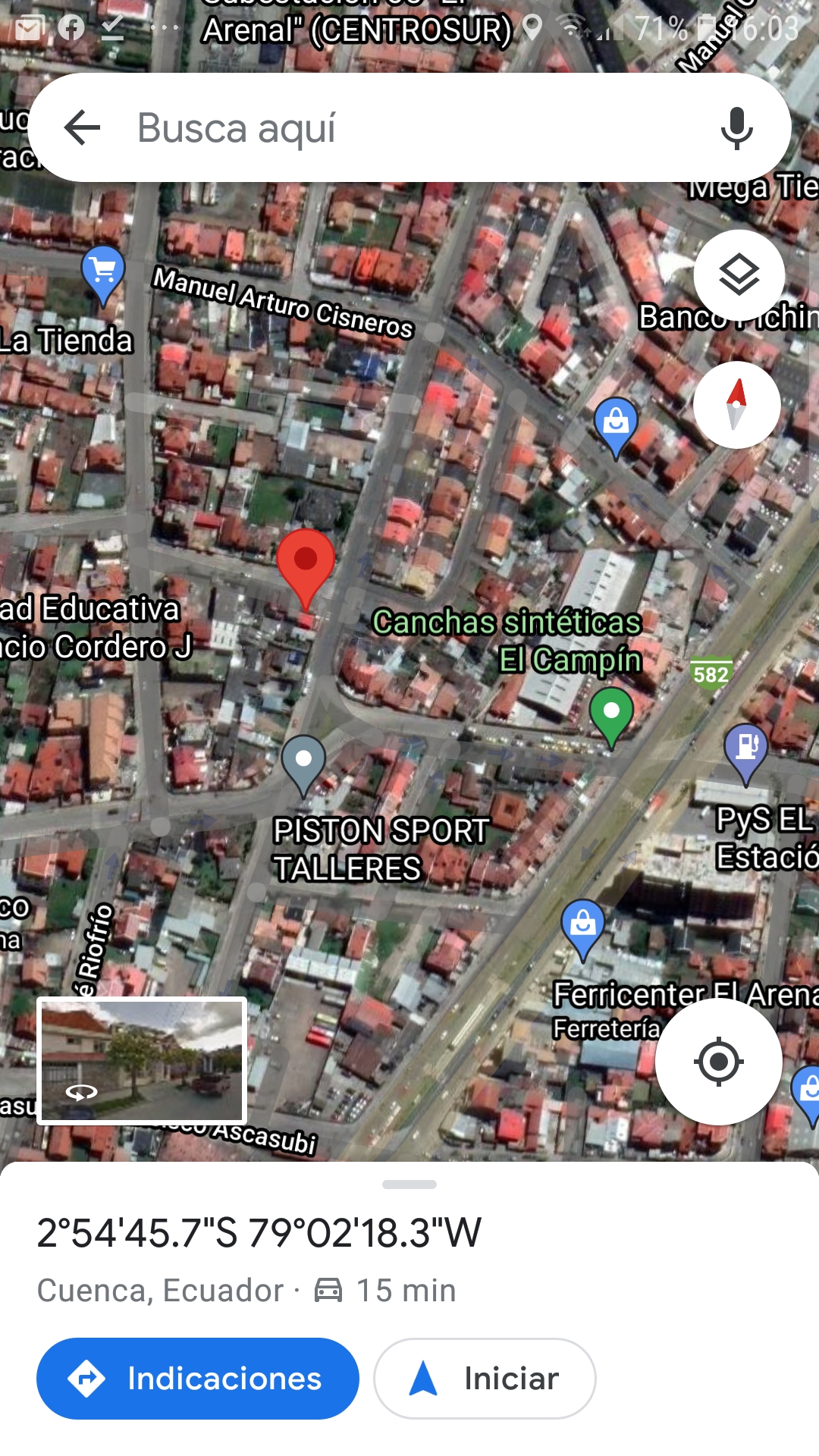Get directions with Indicaciones button

pos(198,1378)
